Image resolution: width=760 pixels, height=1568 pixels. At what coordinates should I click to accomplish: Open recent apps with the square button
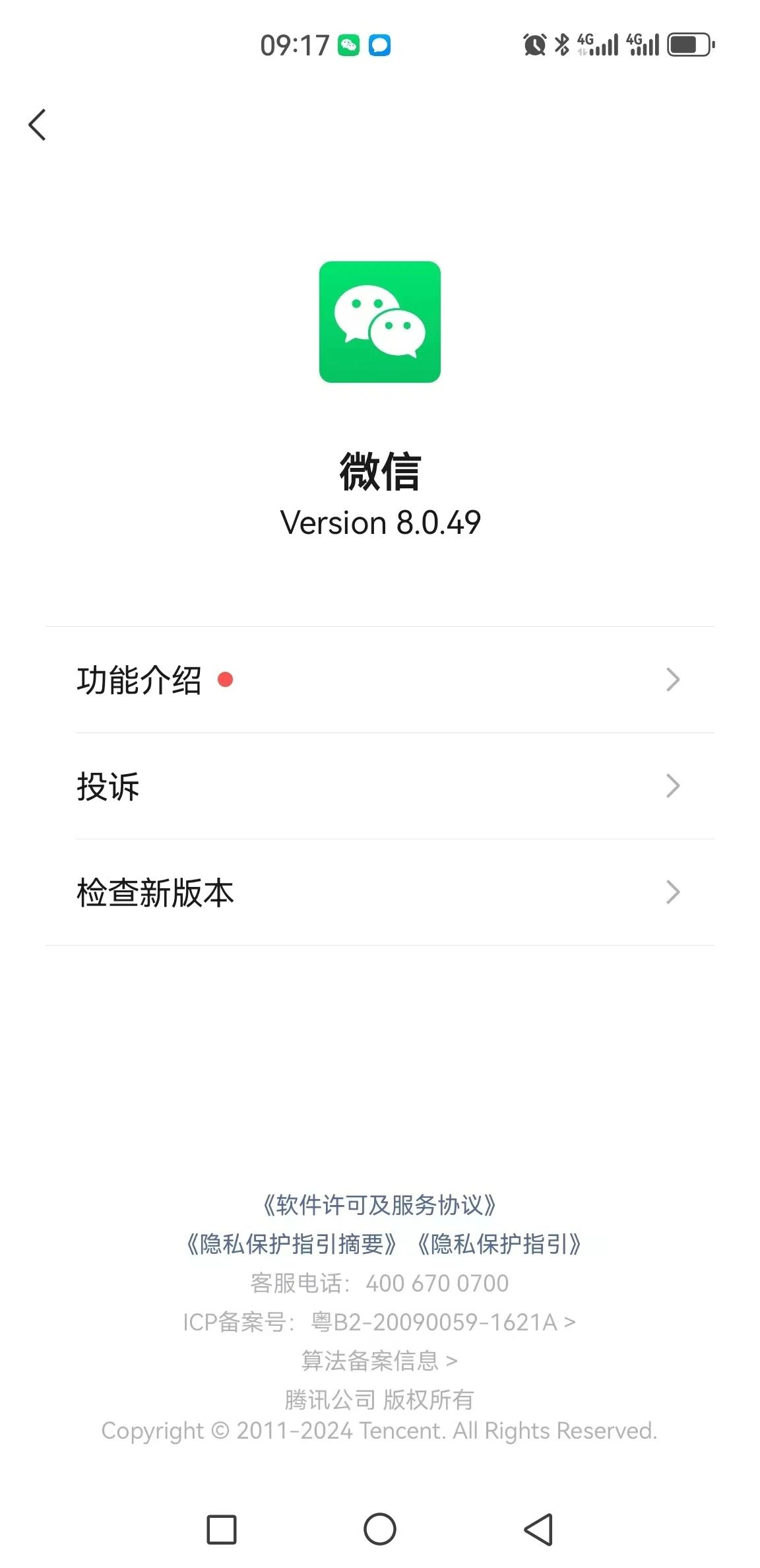(222, 1529)
